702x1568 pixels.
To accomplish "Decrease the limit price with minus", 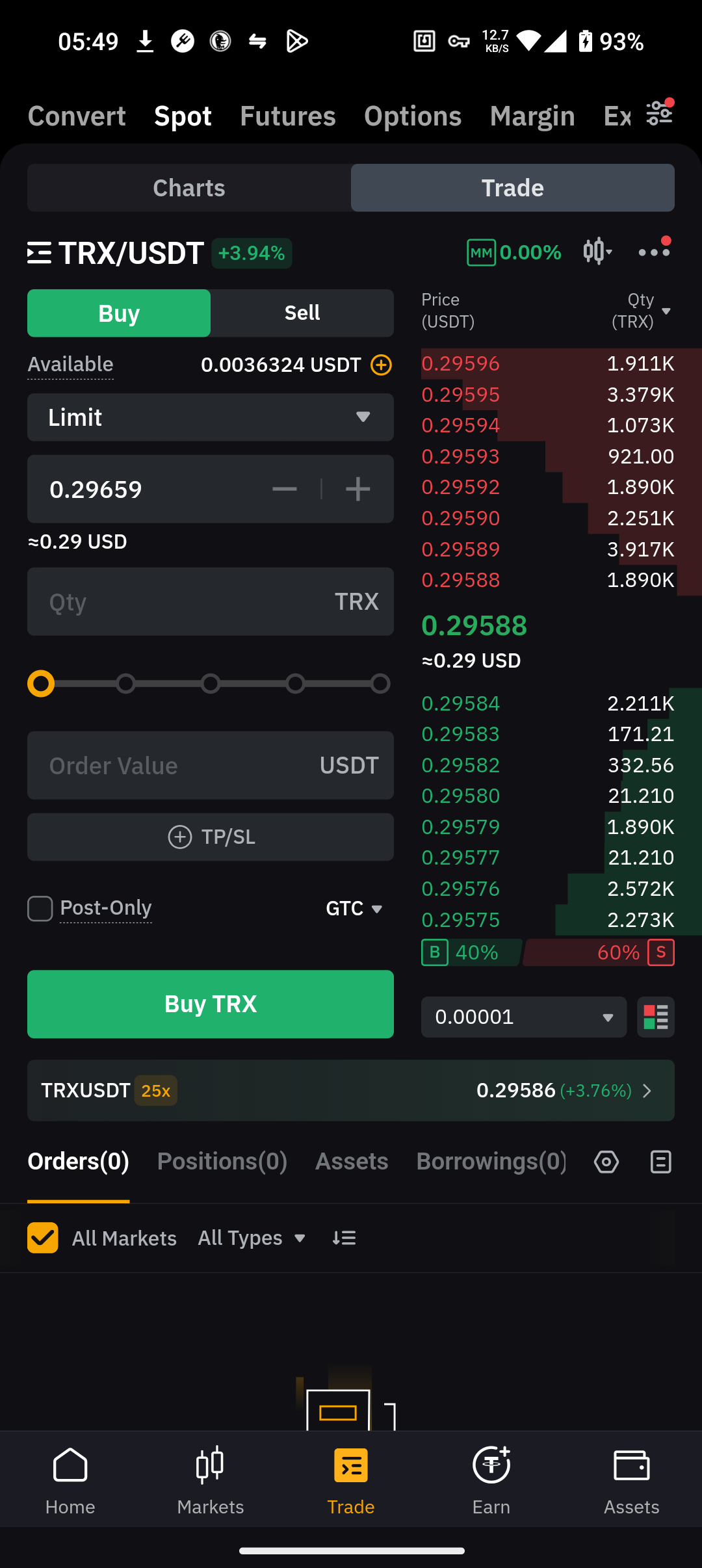I will (285, 489).
